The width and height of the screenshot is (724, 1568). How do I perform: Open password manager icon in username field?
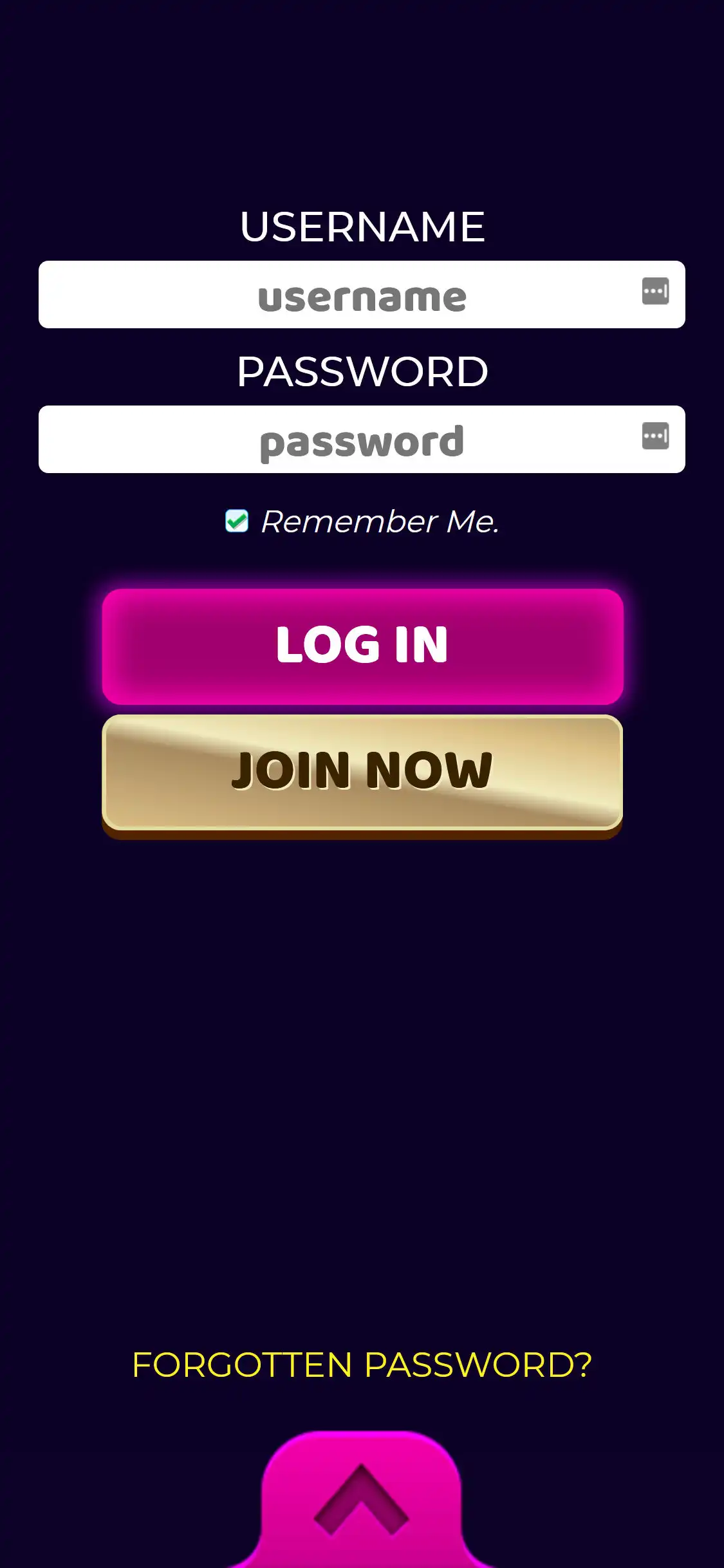655,291
